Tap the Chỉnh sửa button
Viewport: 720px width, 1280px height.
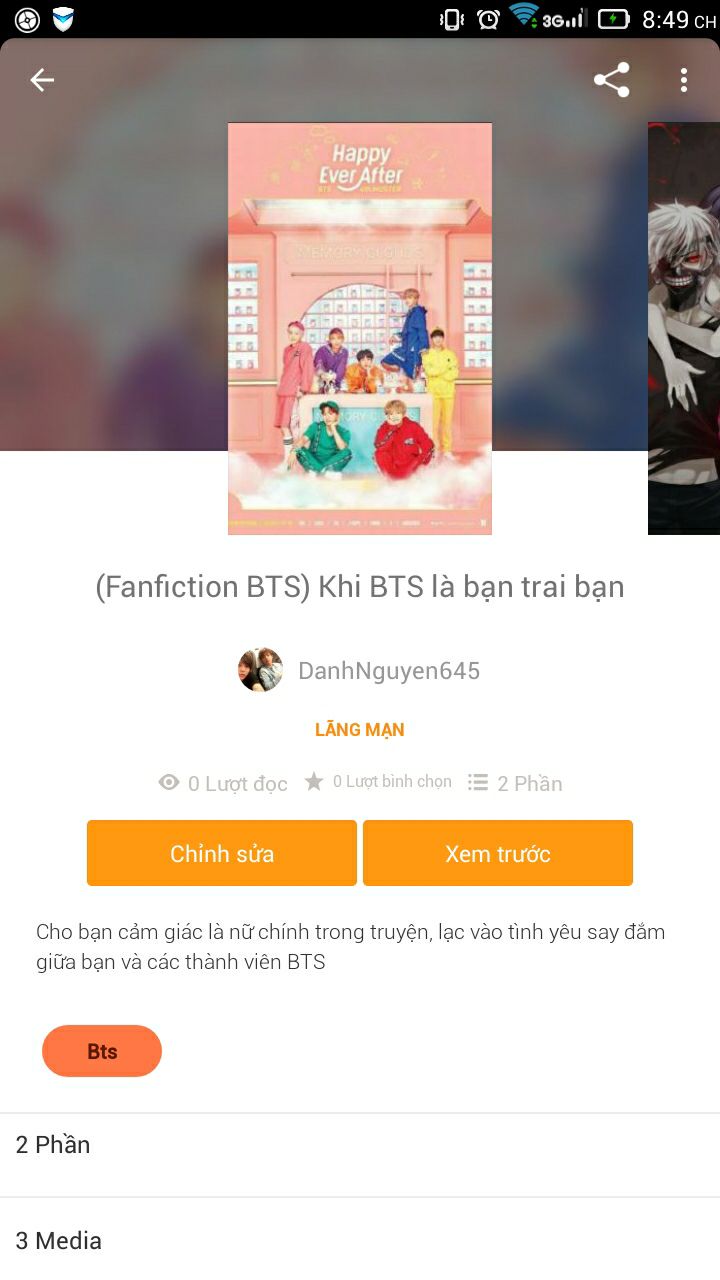[x=222, y=853]
